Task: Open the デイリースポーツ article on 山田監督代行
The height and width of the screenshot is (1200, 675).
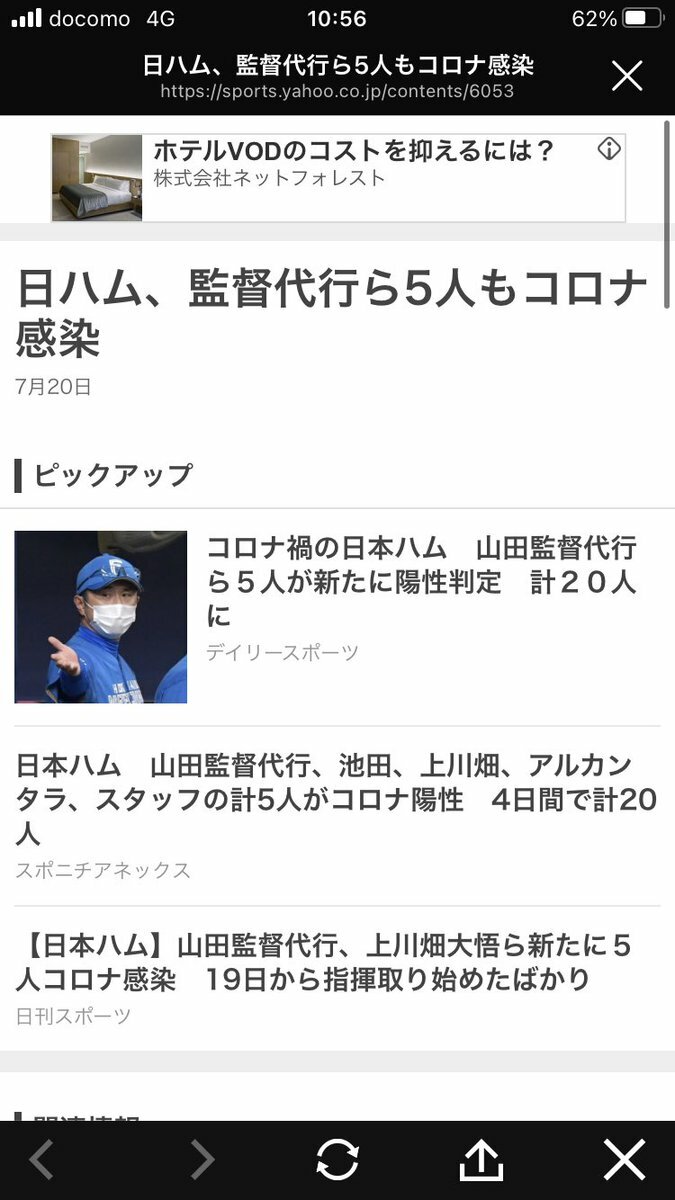Action: tap(420, 581)
